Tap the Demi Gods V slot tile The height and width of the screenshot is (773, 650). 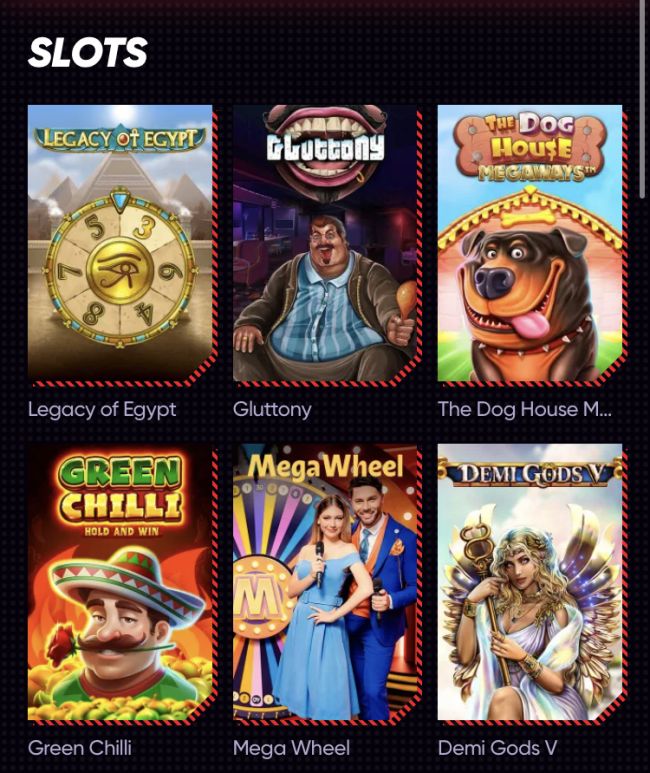tap(530, 583)
